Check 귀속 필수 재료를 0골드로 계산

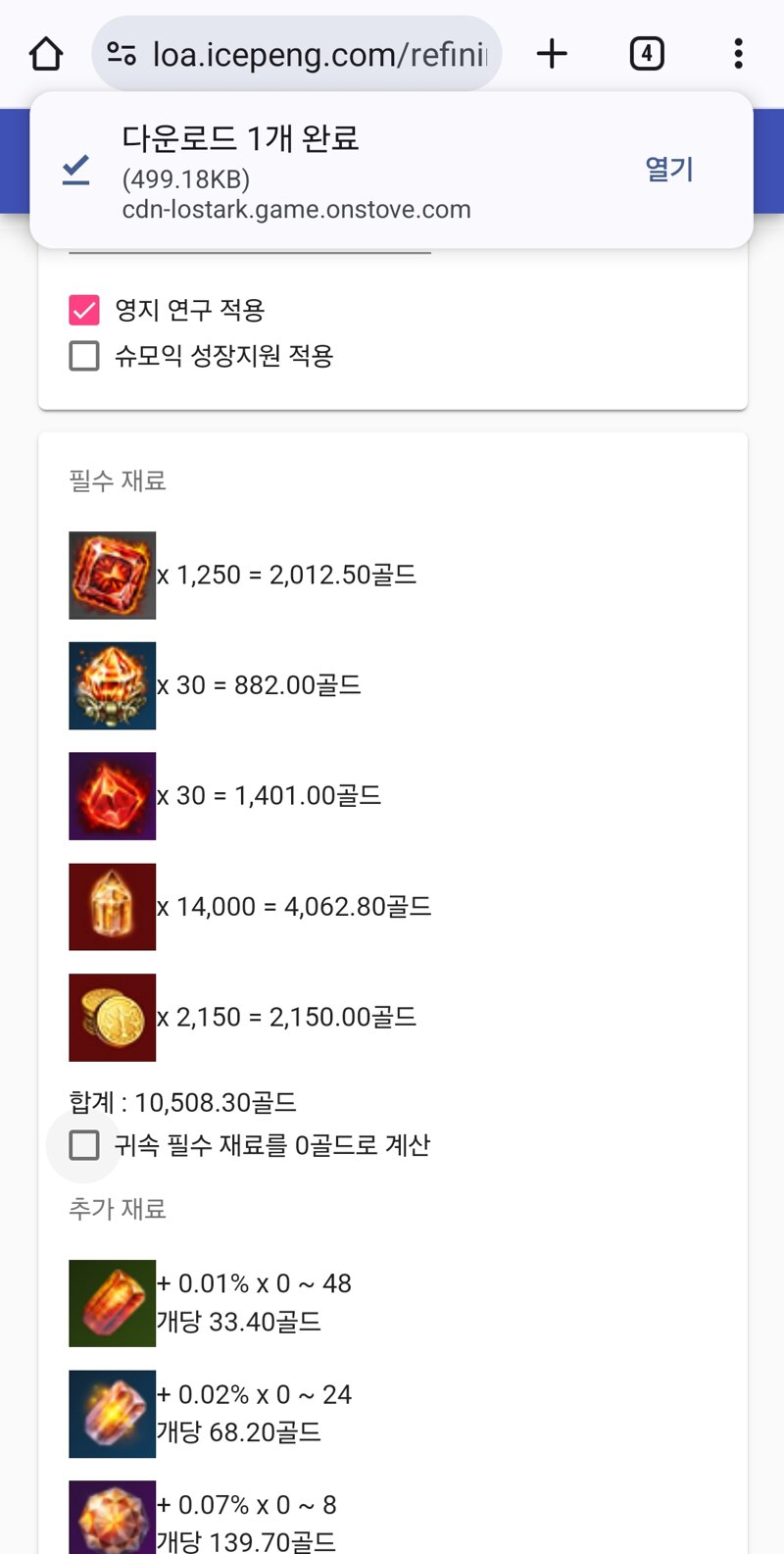click(84, 1144)
